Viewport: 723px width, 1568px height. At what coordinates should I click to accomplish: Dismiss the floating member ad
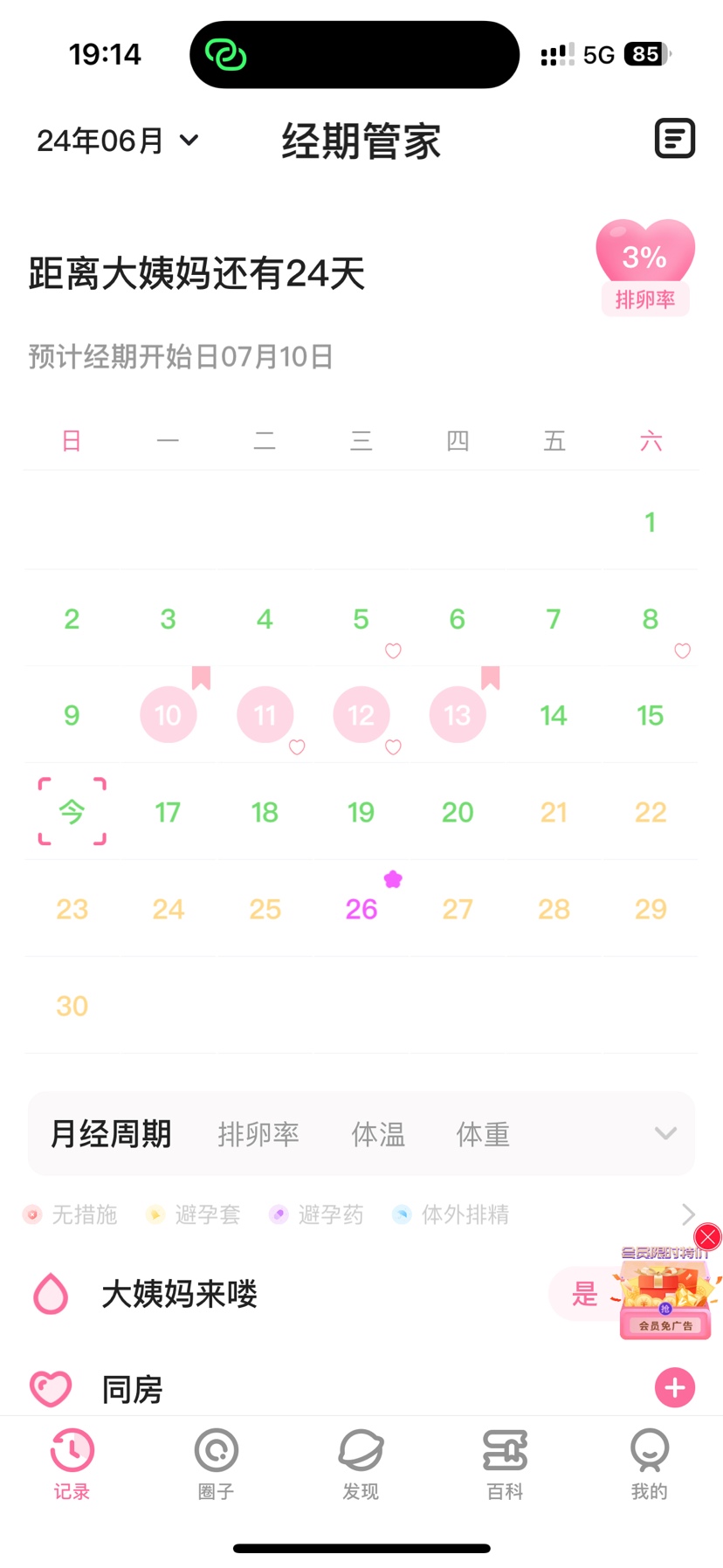707,1236
